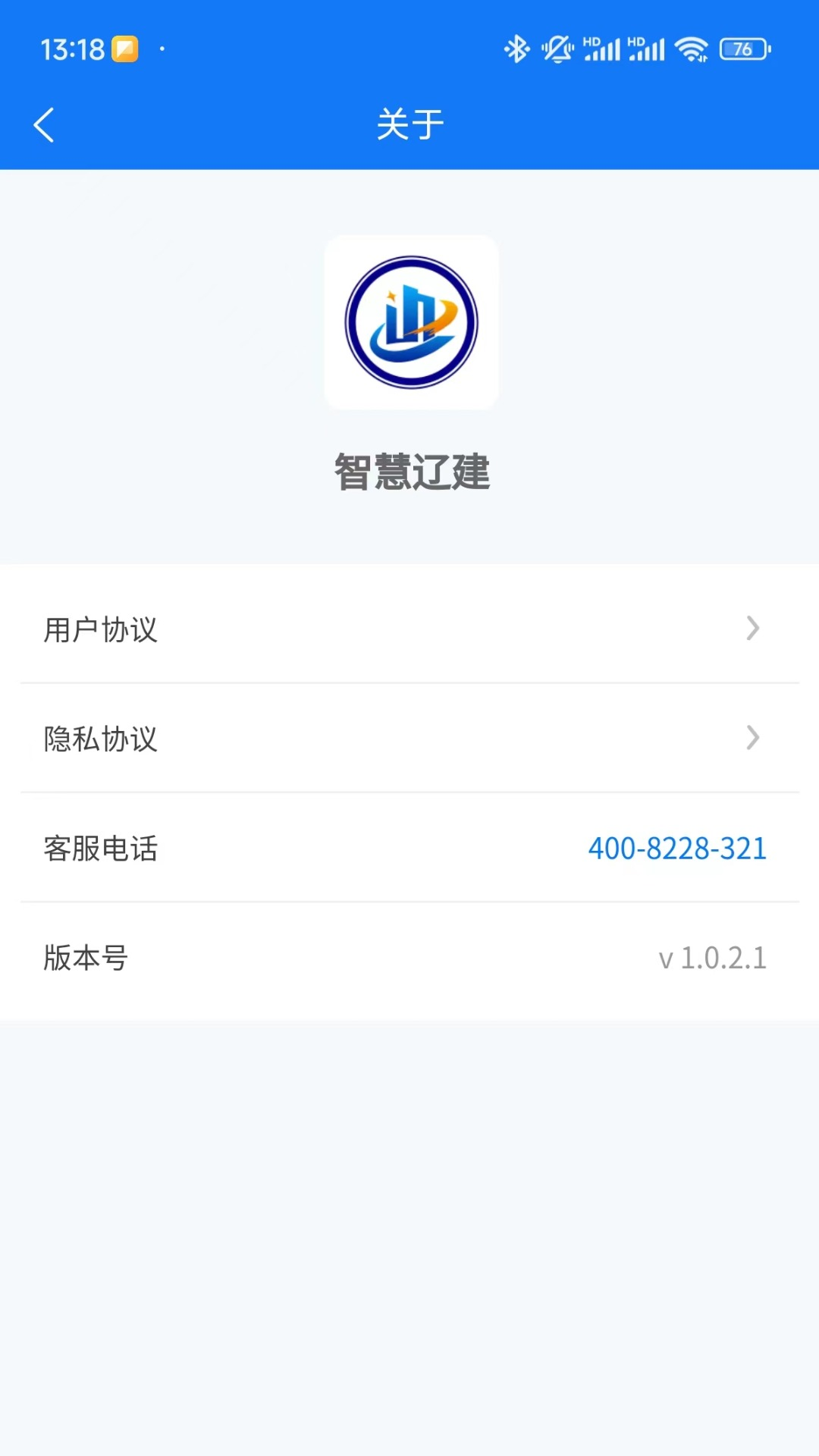This screenshot has height=1456, width=819.
Task: Open 用户协议 via its chevron arrow
Action: point(752,628)
